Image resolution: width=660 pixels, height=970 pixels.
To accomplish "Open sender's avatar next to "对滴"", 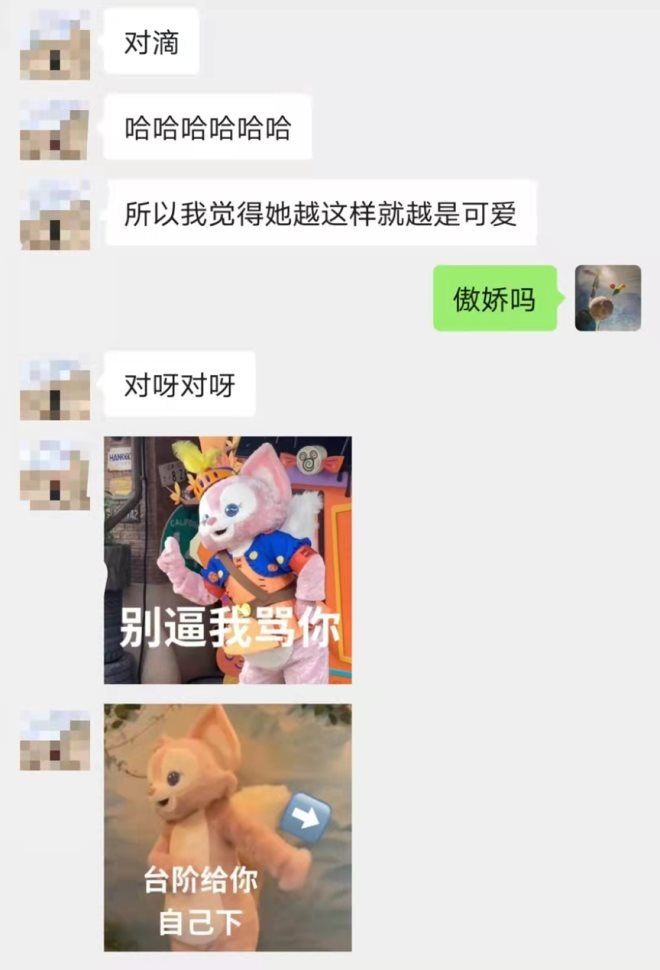I will coord(55,45).
